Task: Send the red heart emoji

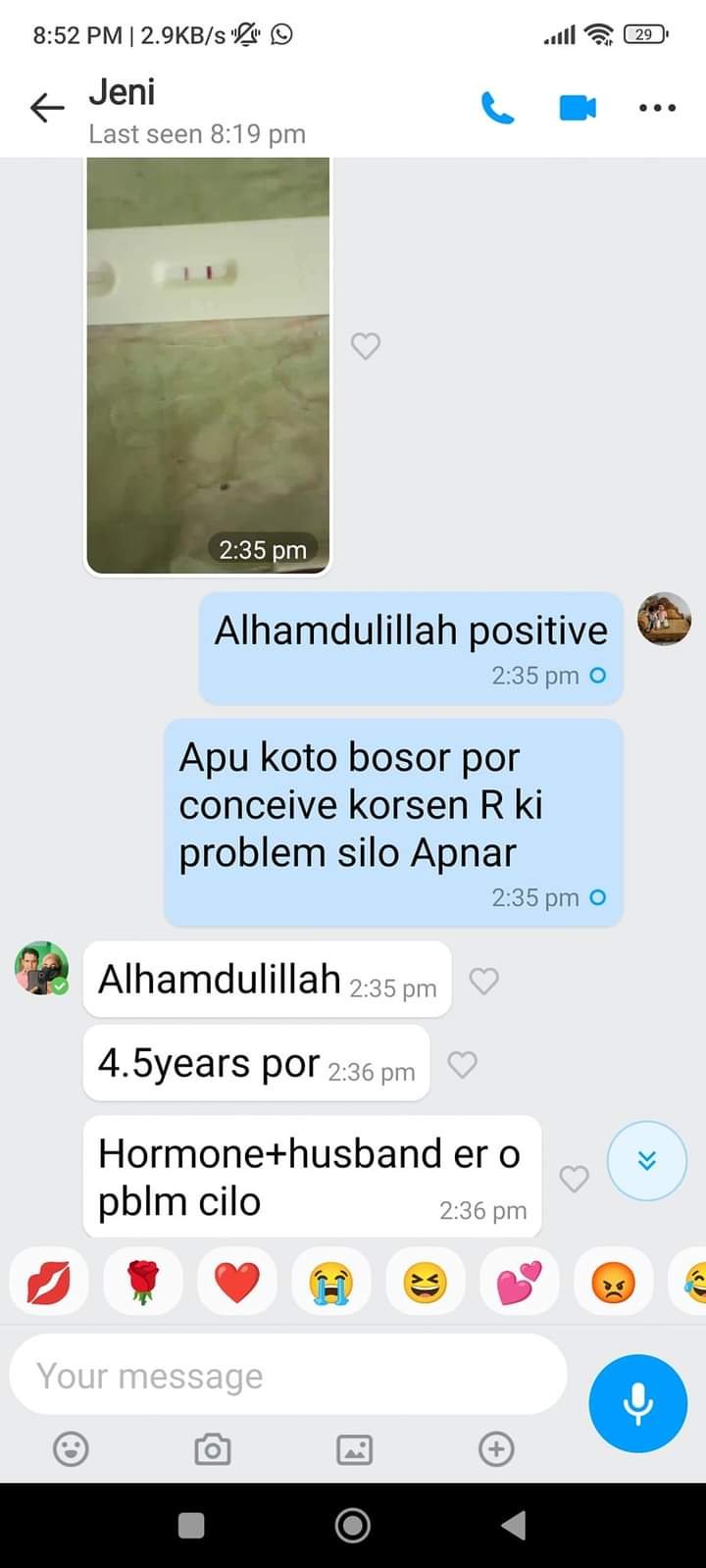Action: (x=236, y=1283)
